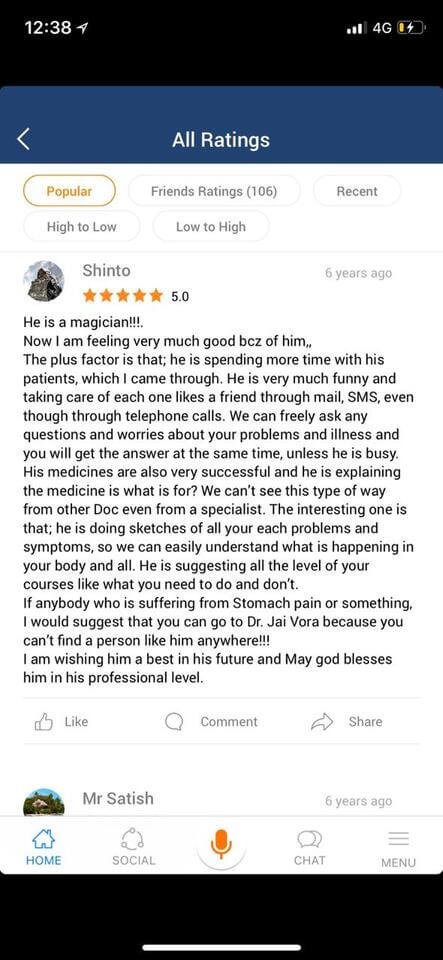Open the Menu tab

point(398,849)
